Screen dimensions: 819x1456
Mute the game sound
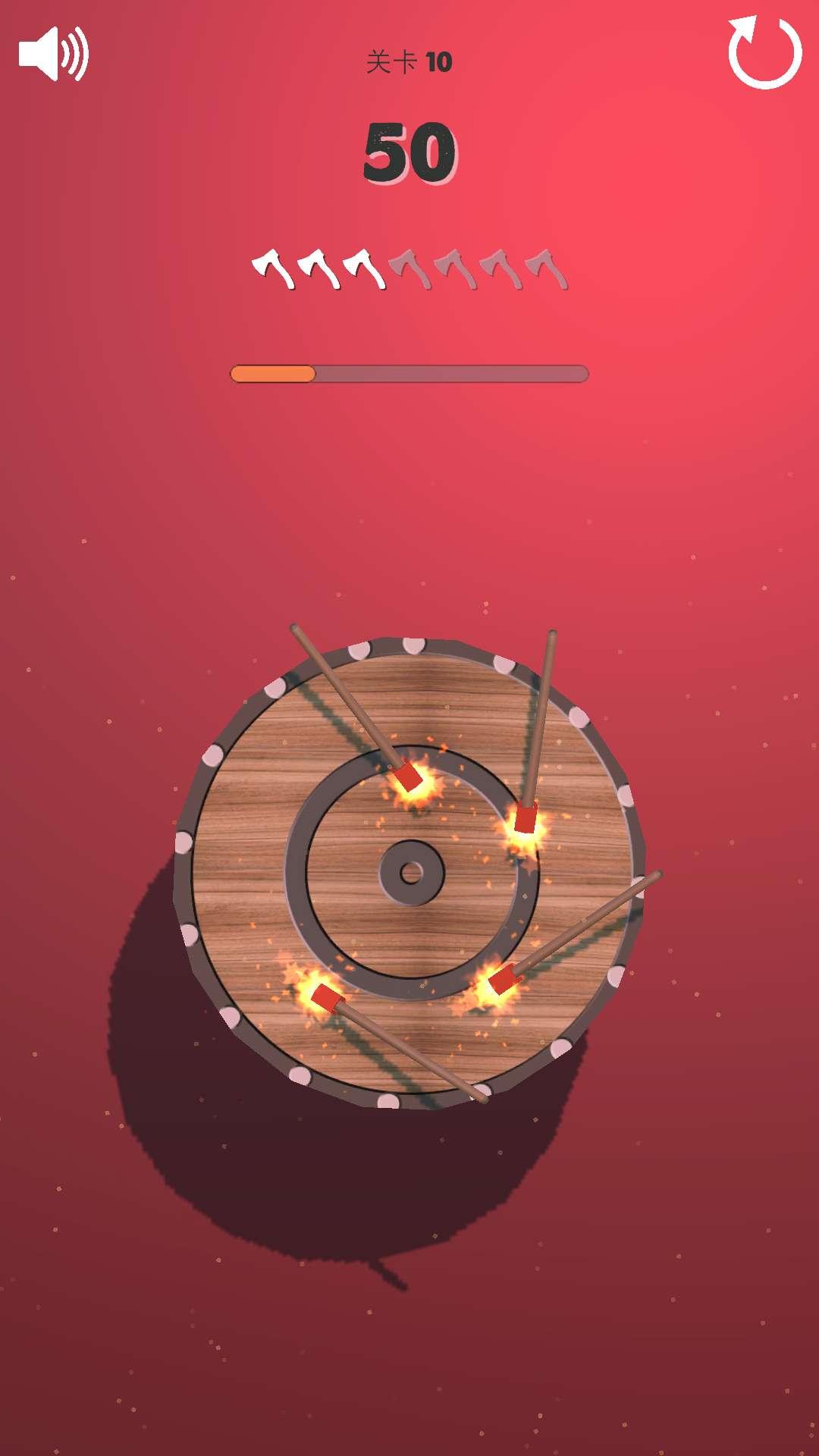(53, 53)
